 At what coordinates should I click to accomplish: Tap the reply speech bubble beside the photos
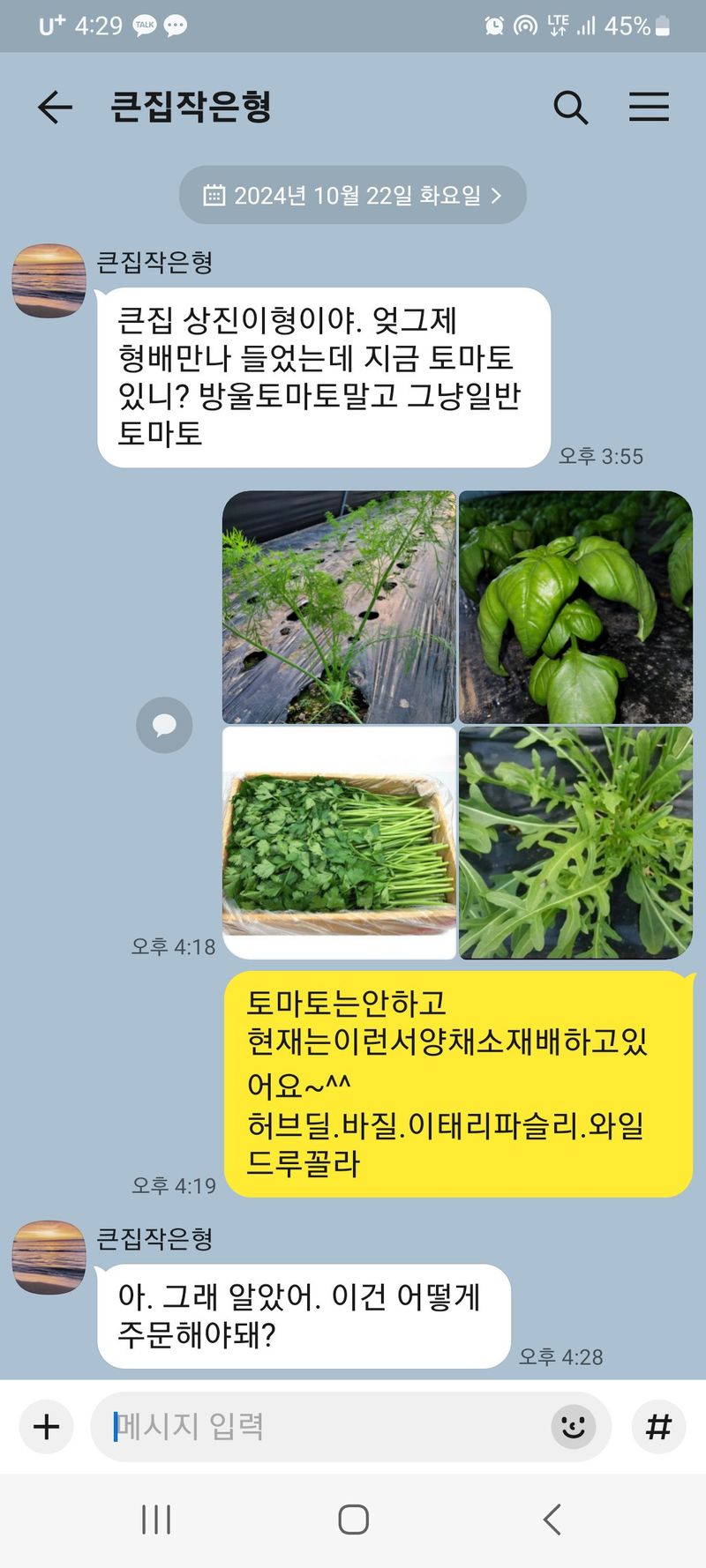pos(164,725)
